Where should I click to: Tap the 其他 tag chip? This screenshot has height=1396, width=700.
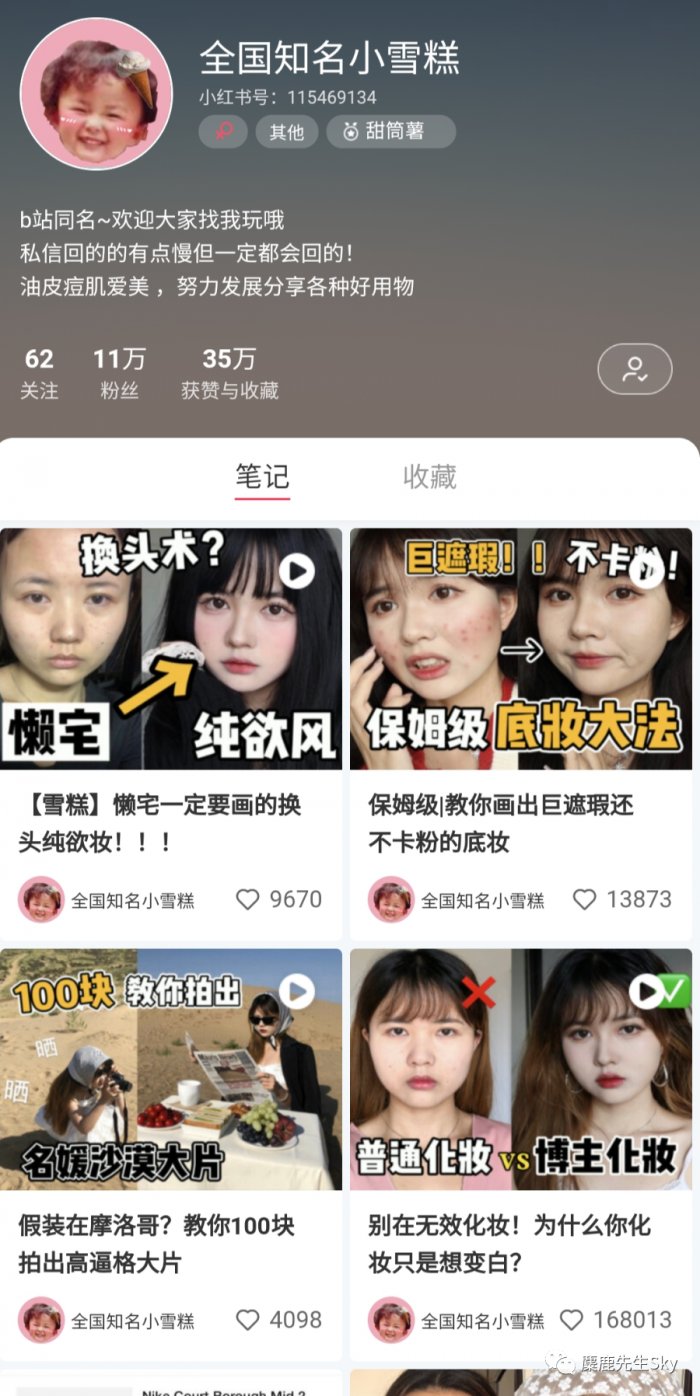[287, 132]
